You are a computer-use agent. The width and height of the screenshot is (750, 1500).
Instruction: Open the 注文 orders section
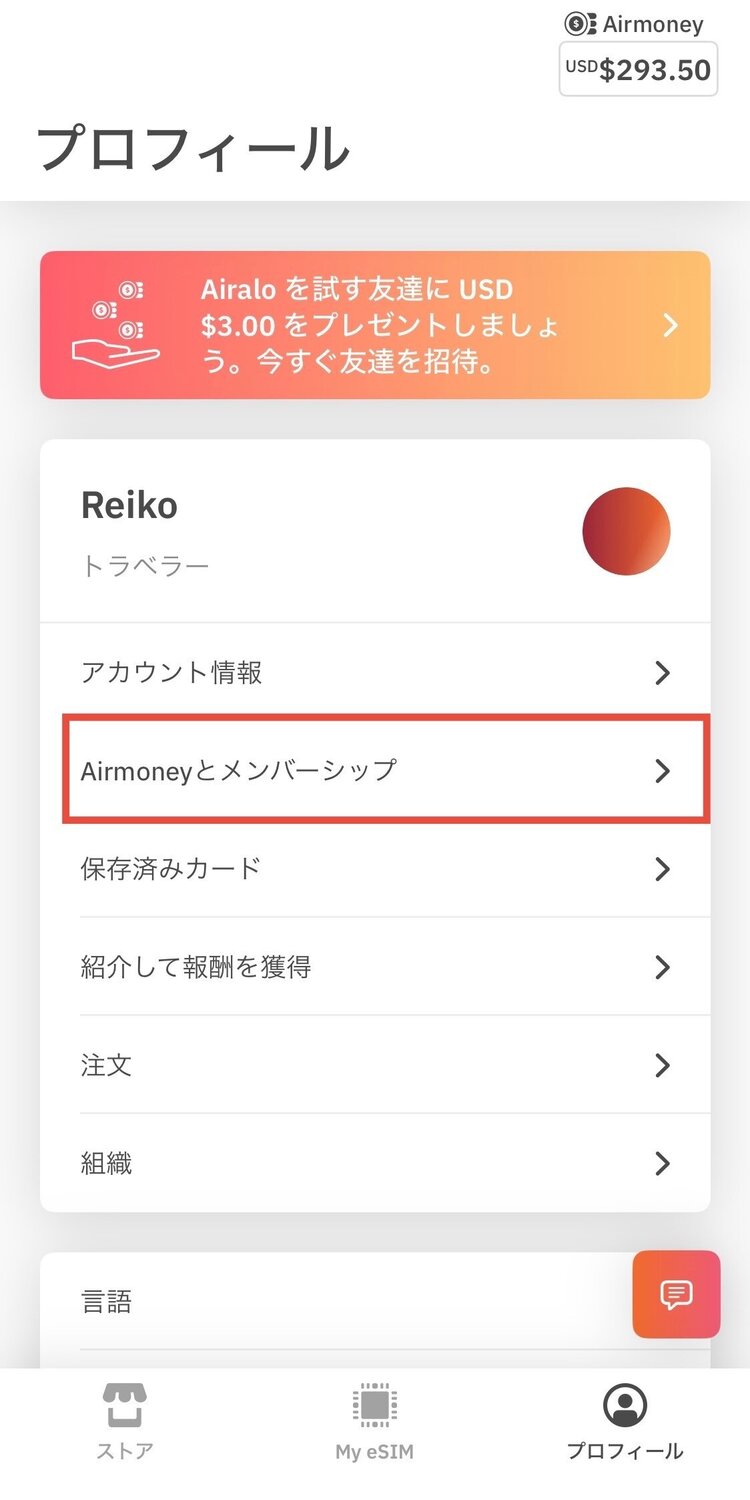(374, 1064)
